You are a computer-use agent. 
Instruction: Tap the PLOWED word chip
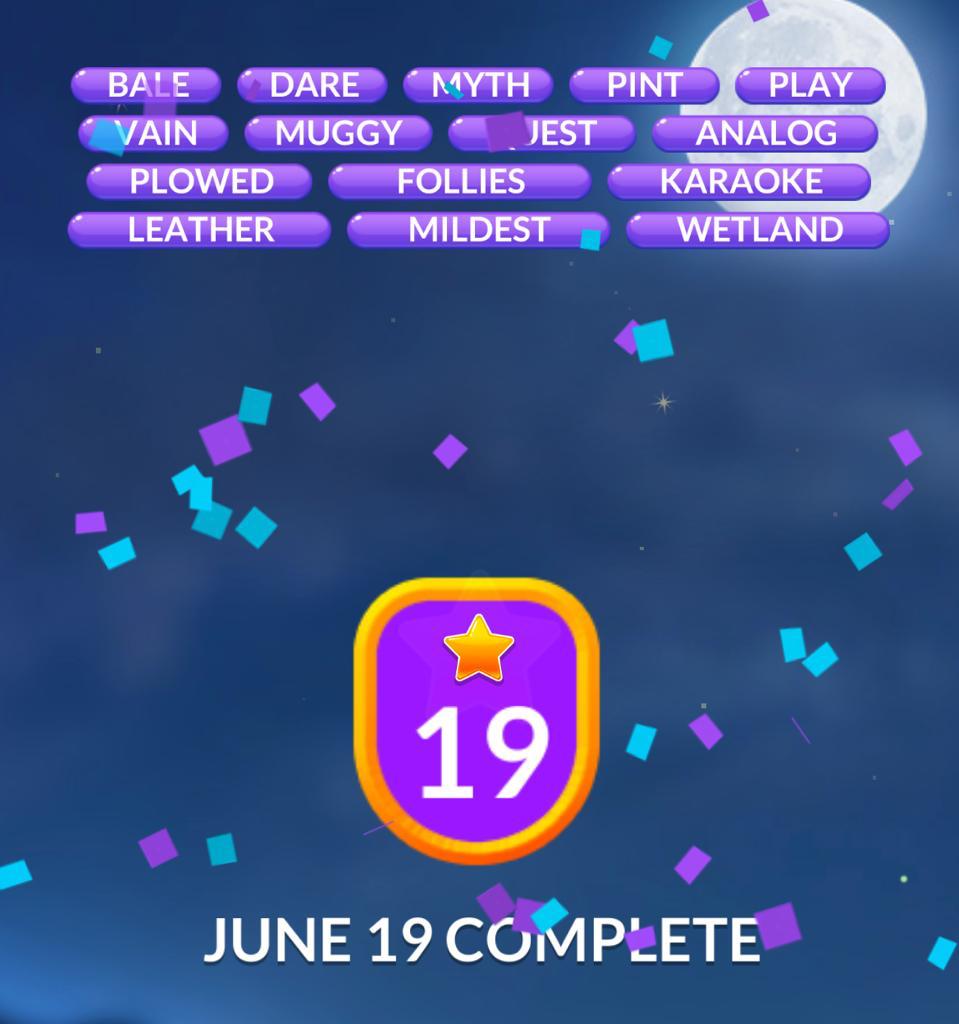click(200, 182)
